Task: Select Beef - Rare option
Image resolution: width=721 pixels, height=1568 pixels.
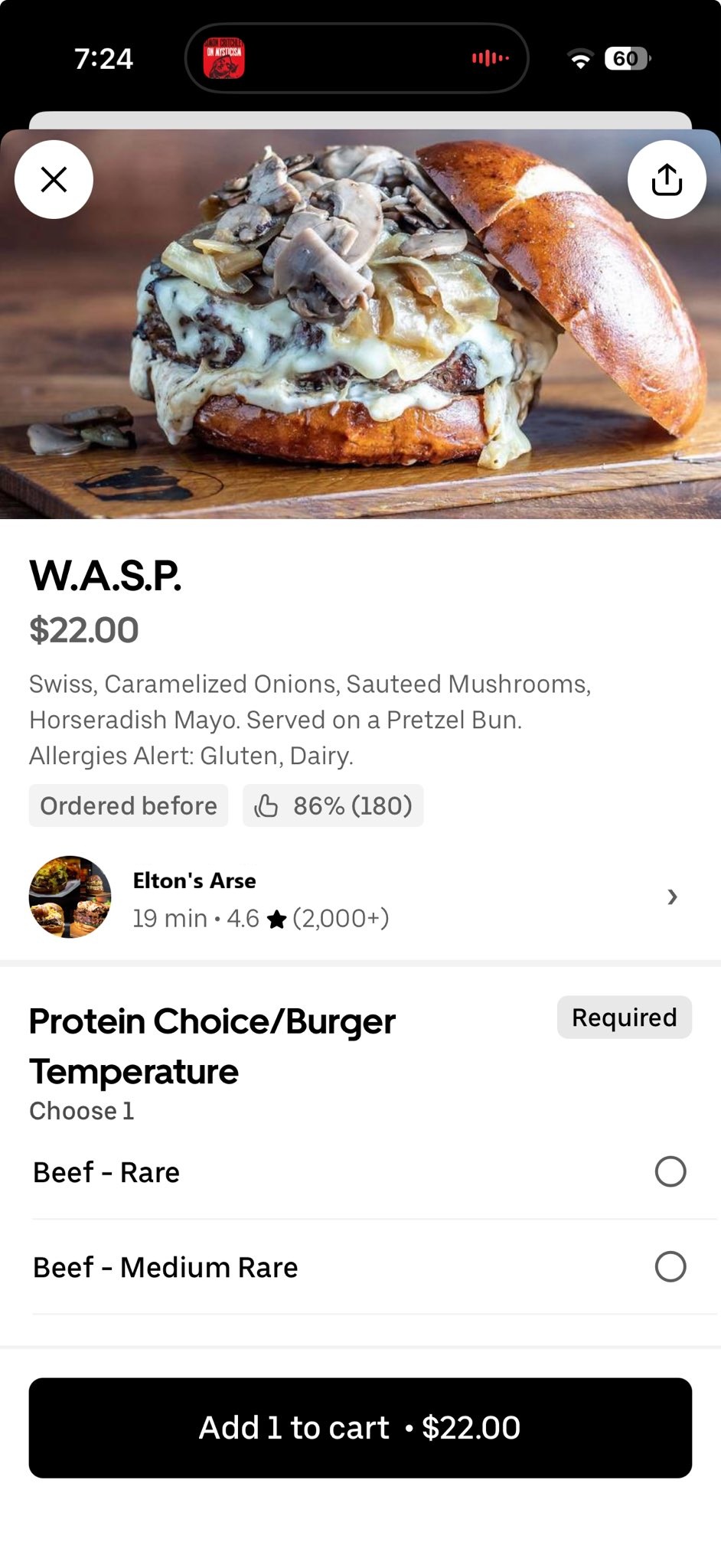Action: [360, 1172]
